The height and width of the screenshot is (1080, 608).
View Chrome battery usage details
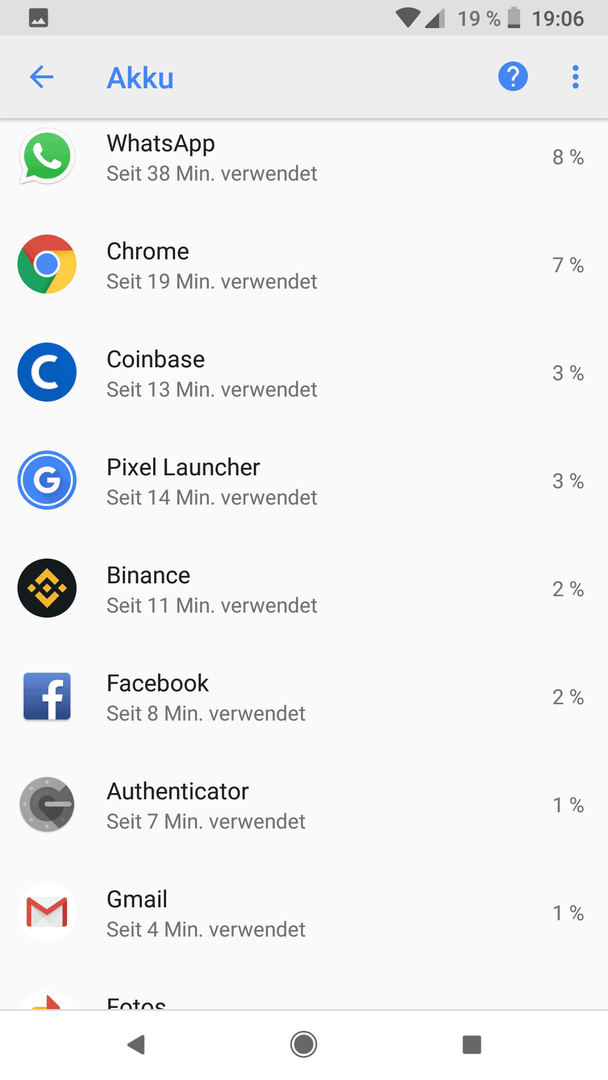(x=304, y=265)
